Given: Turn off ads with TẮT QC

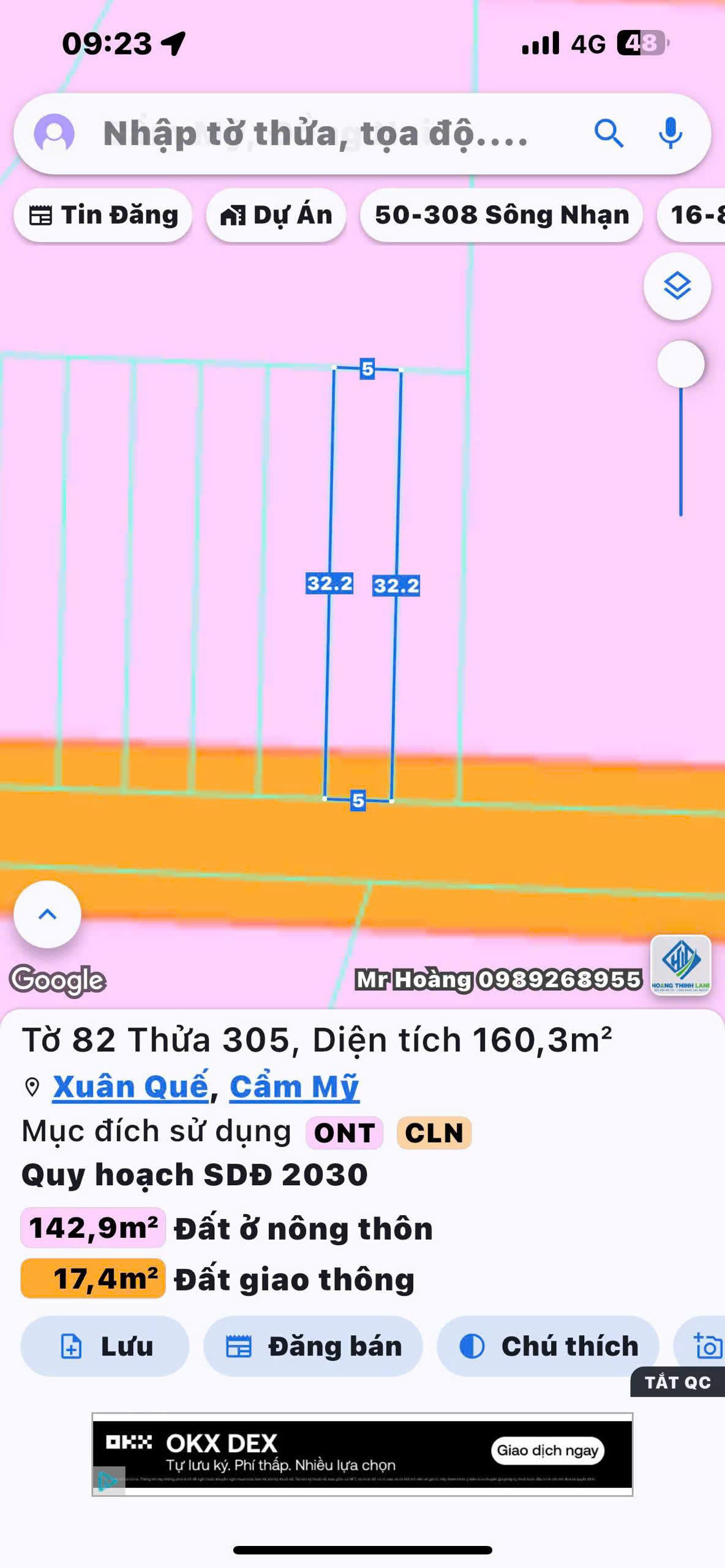Looking at the screenshot, I should [677, 1382].
